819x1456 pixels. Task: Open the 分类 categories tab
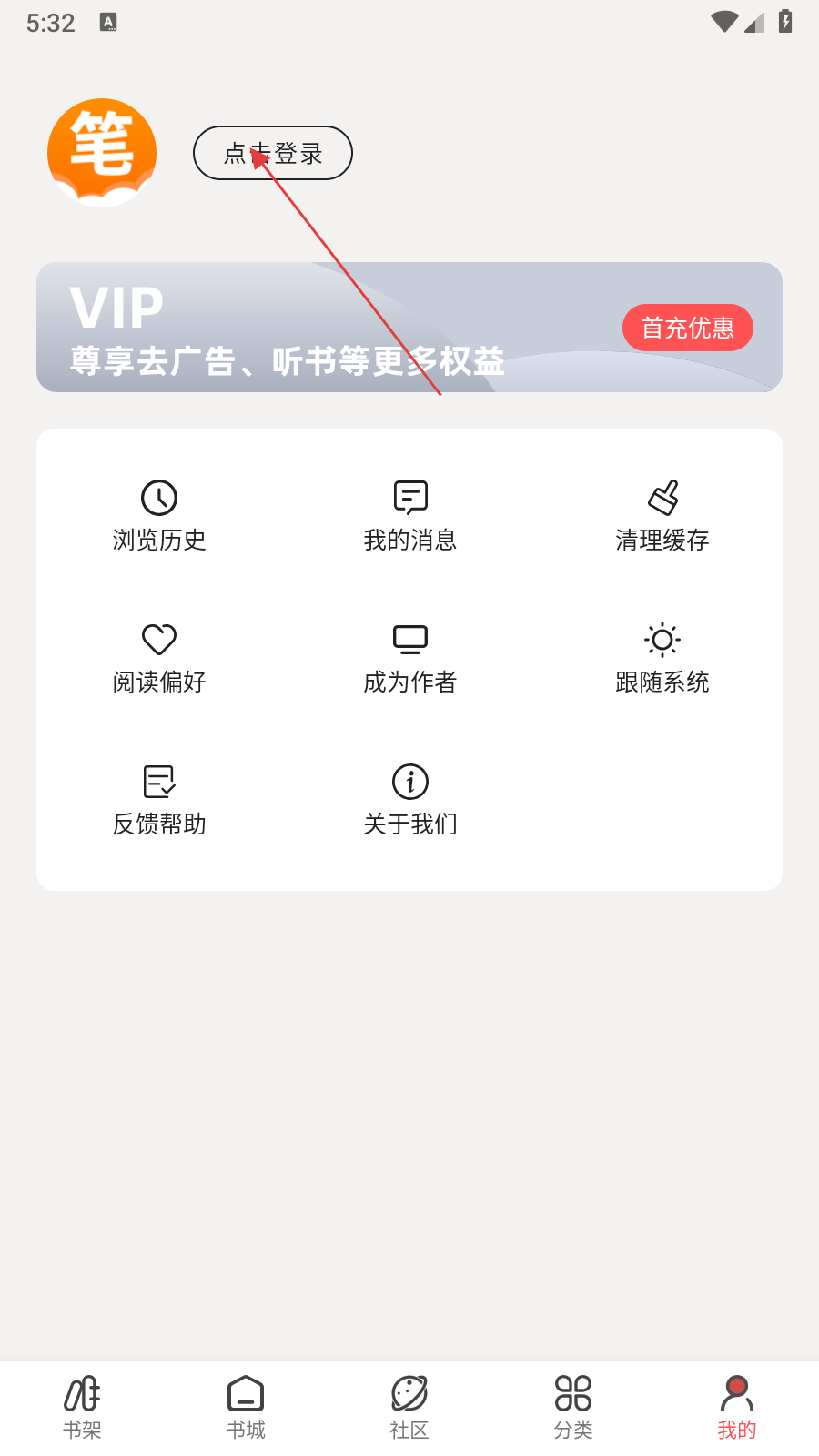pos(573,1407)
